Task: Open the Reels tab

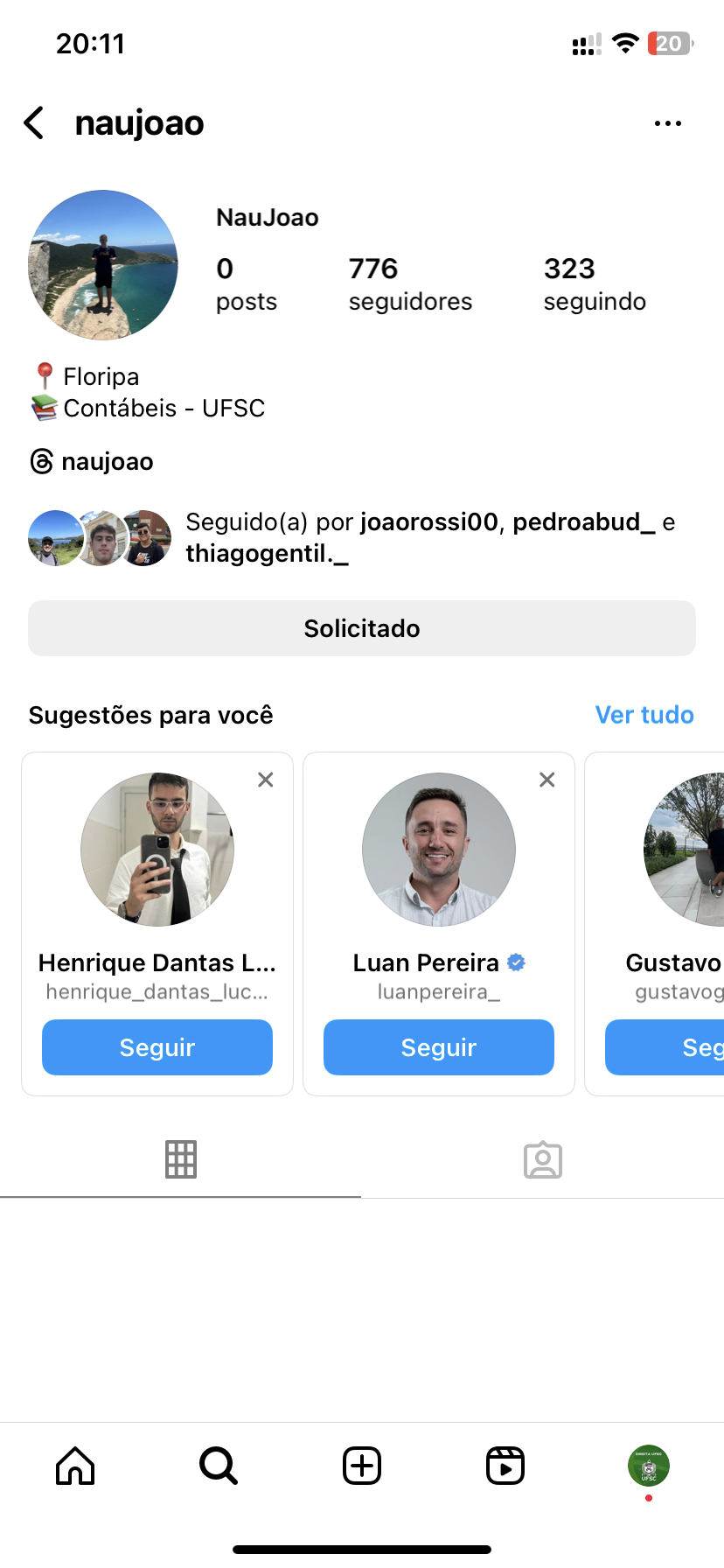Action: 505,1466
